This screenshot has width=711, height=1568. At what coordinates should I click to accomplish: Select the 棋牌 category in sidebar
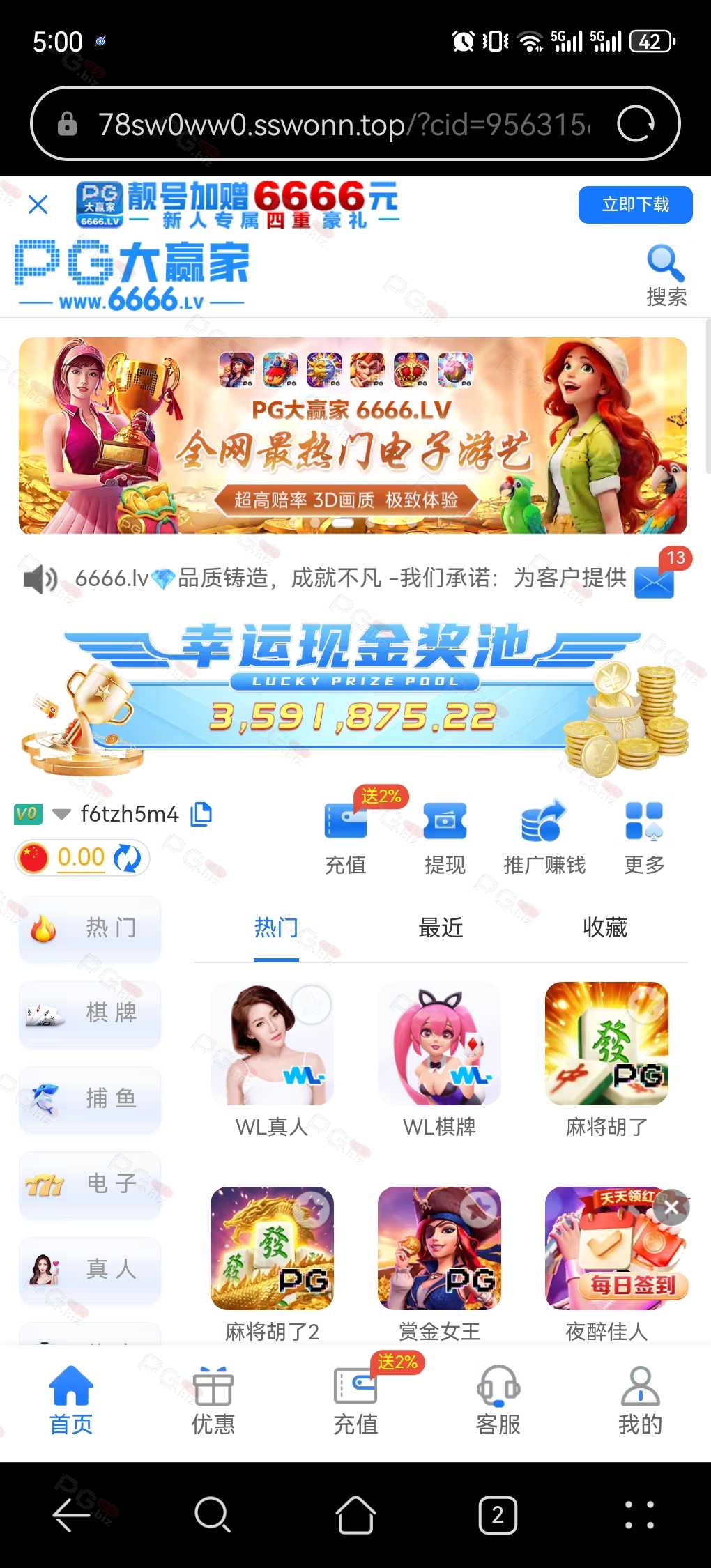(x=90, y=1013)
